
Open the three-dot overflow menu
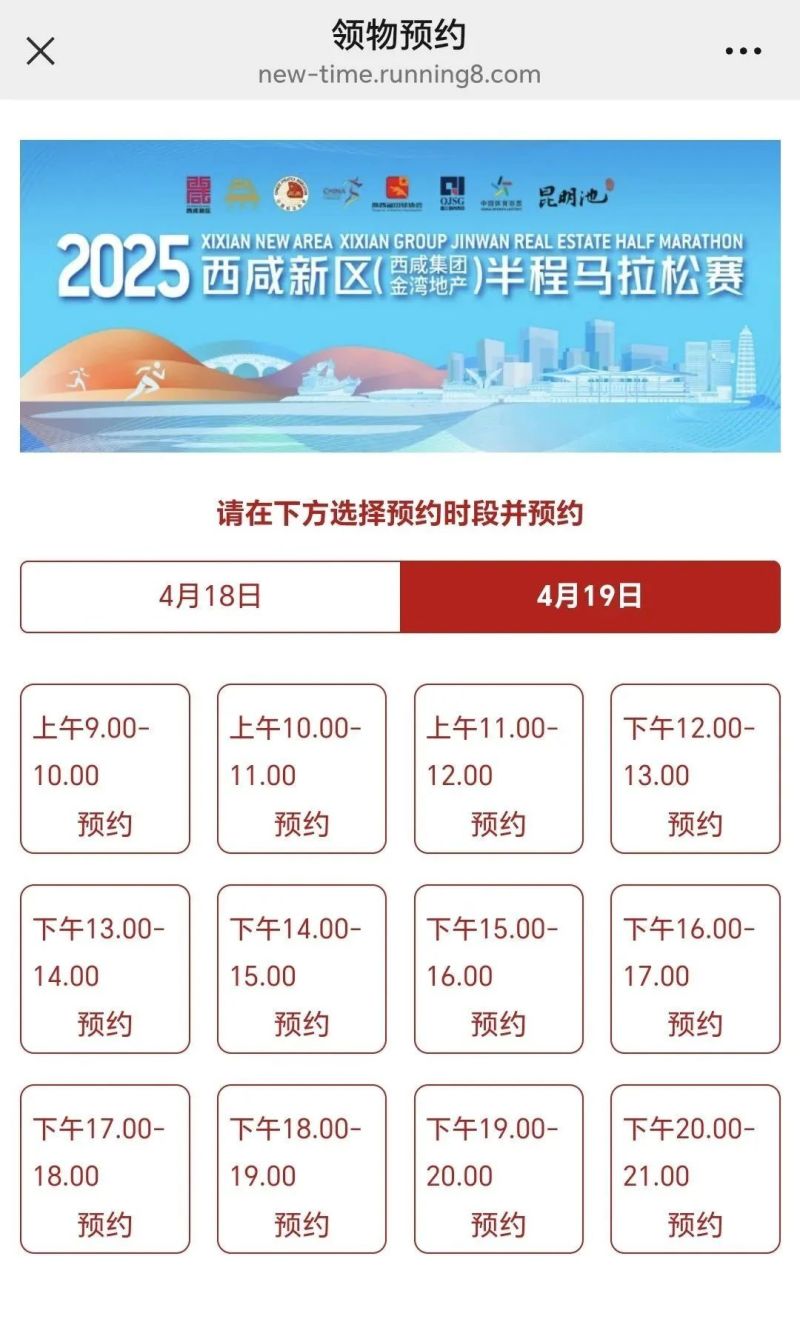[x=742, y=51]
